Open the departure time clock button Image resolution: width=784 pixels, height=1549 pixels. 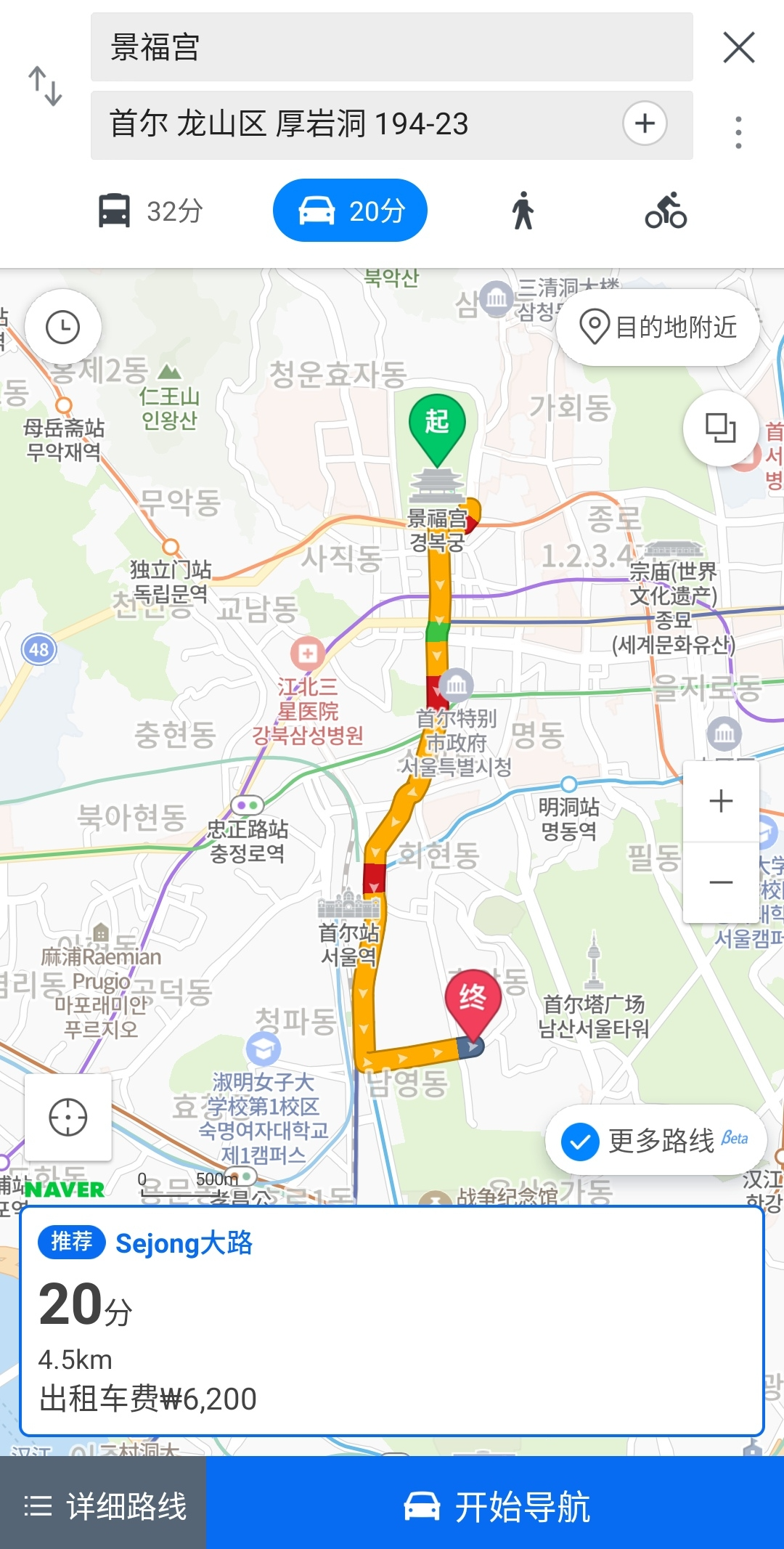pos(63,328)
